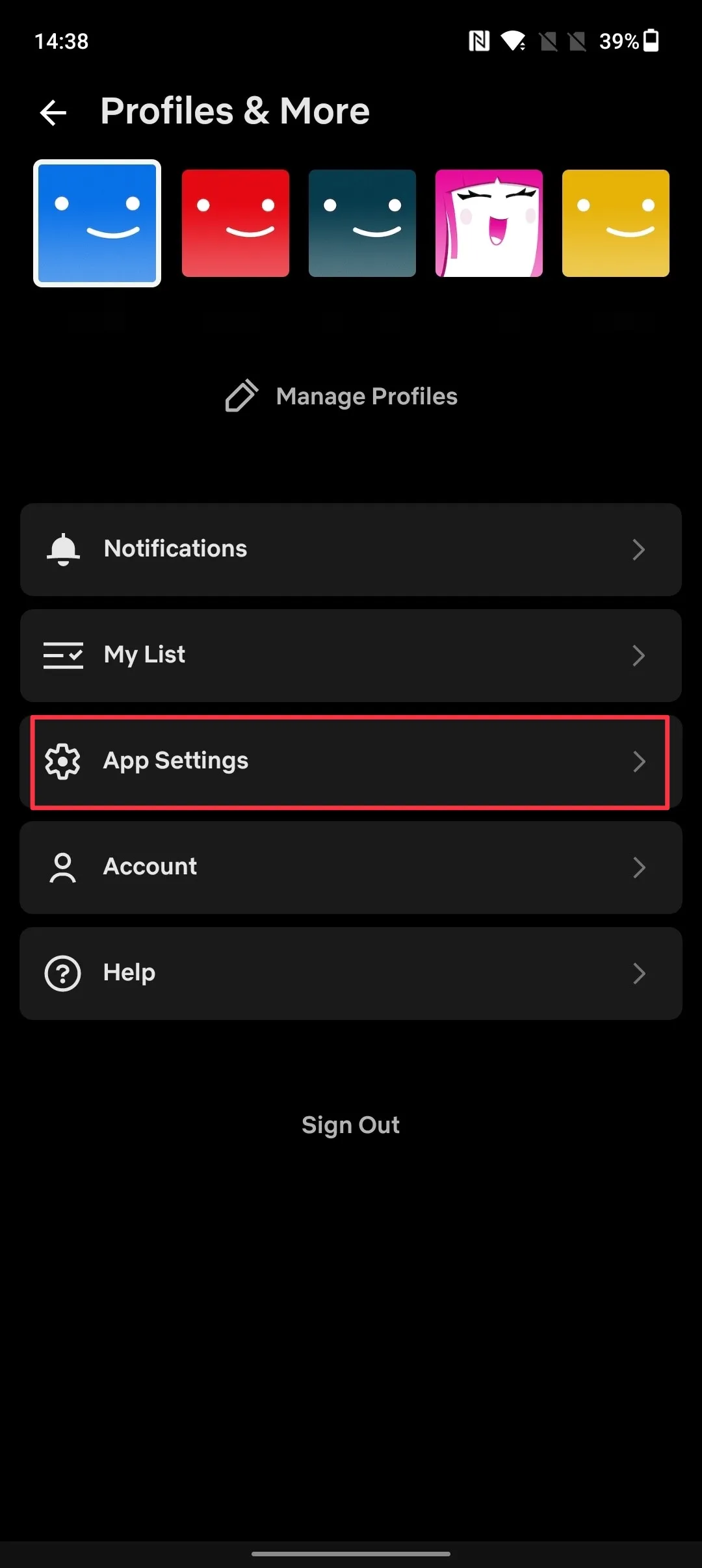702x1568 pixels.
Task: Select the My List checklist icon
Action: coord(62,655)
